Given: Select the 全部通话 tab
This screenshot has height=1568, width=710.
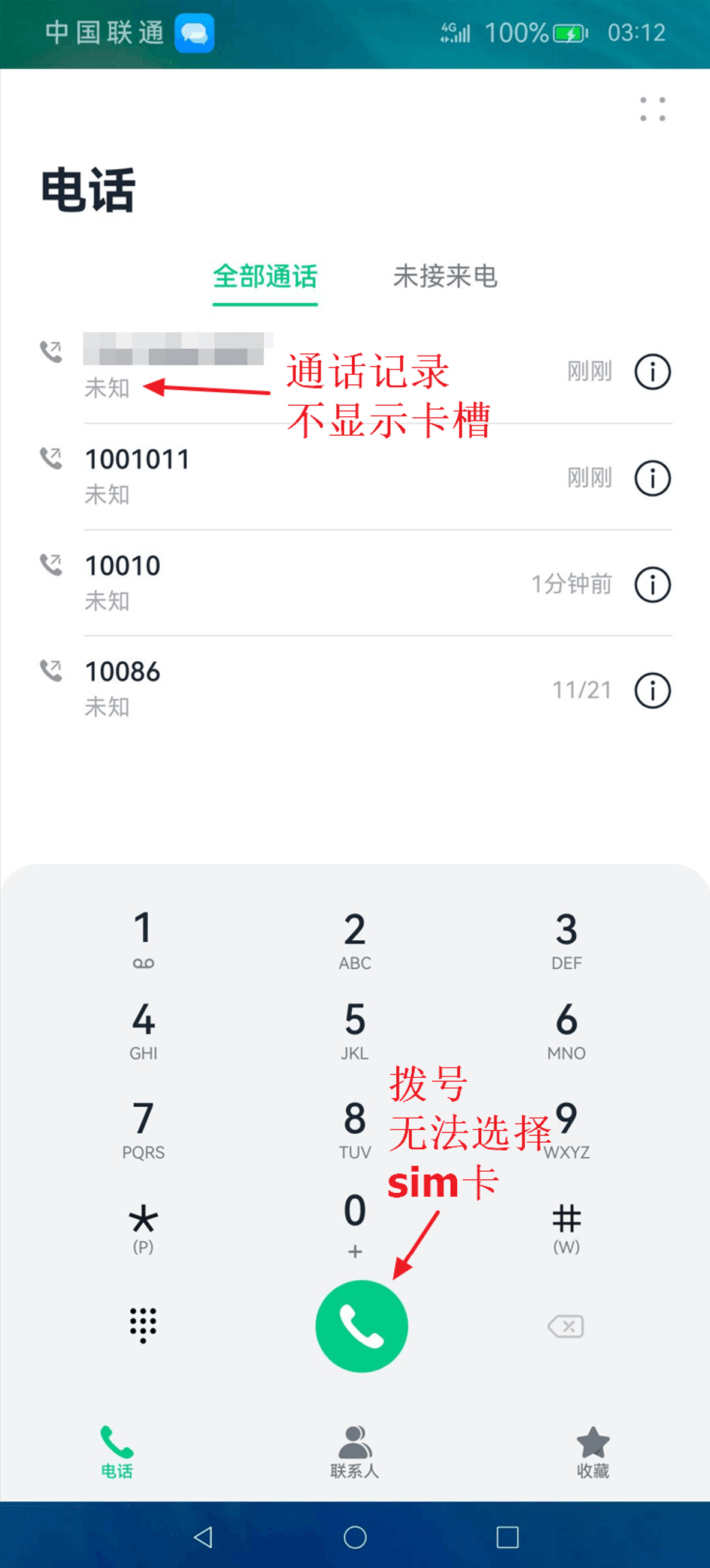Looking at the screenshot, I should 265,277.
